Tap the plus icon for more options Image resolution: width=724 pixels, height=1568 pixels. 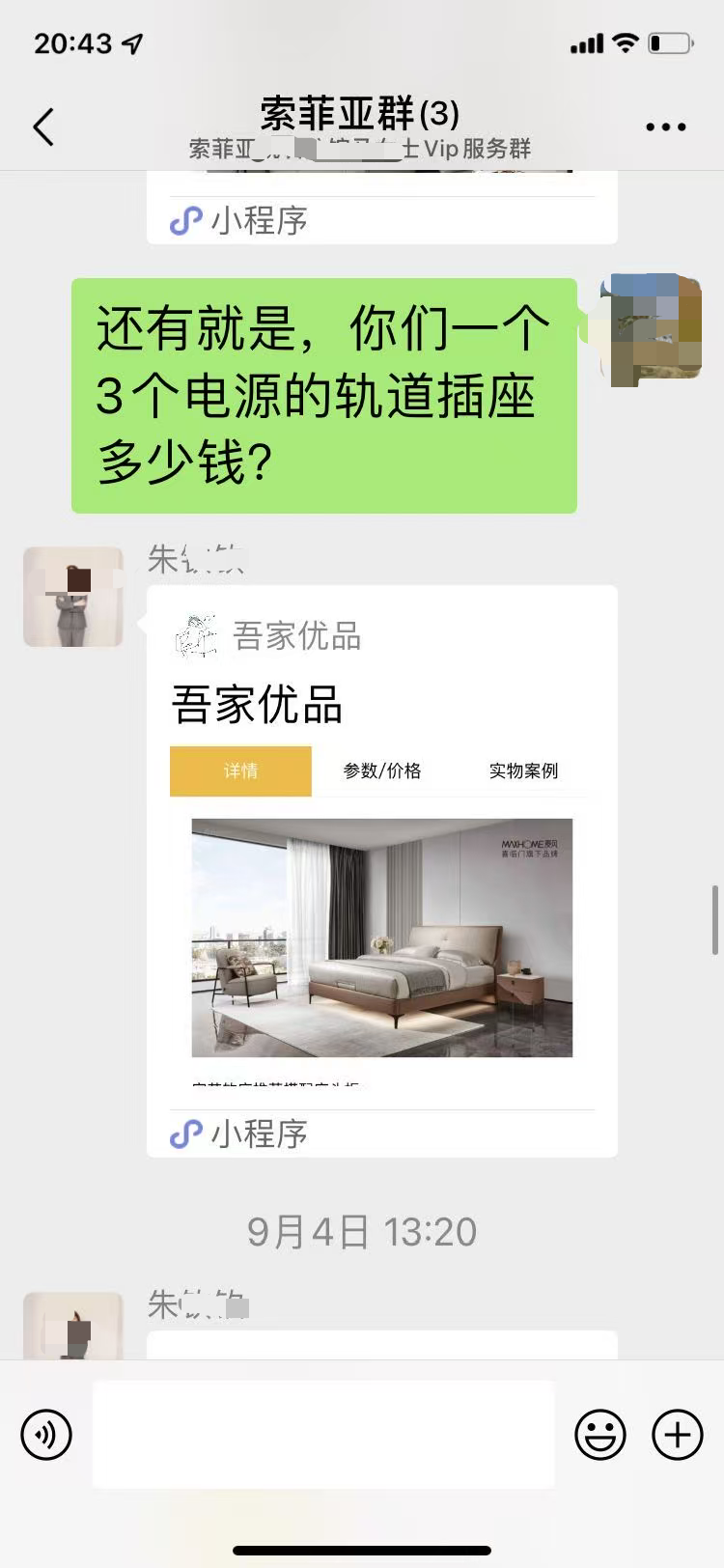[x=676, y=1435]
